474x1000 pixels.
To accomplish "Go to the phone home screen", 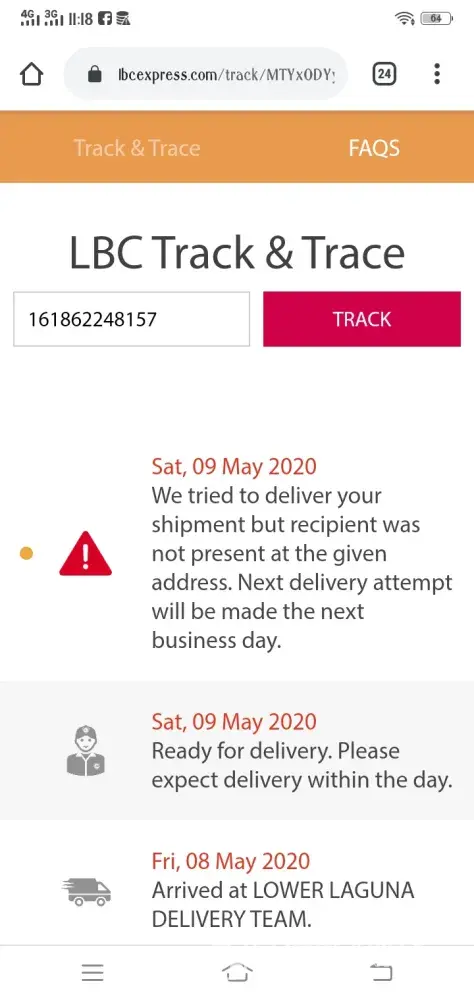I will [x=237, y=973].
